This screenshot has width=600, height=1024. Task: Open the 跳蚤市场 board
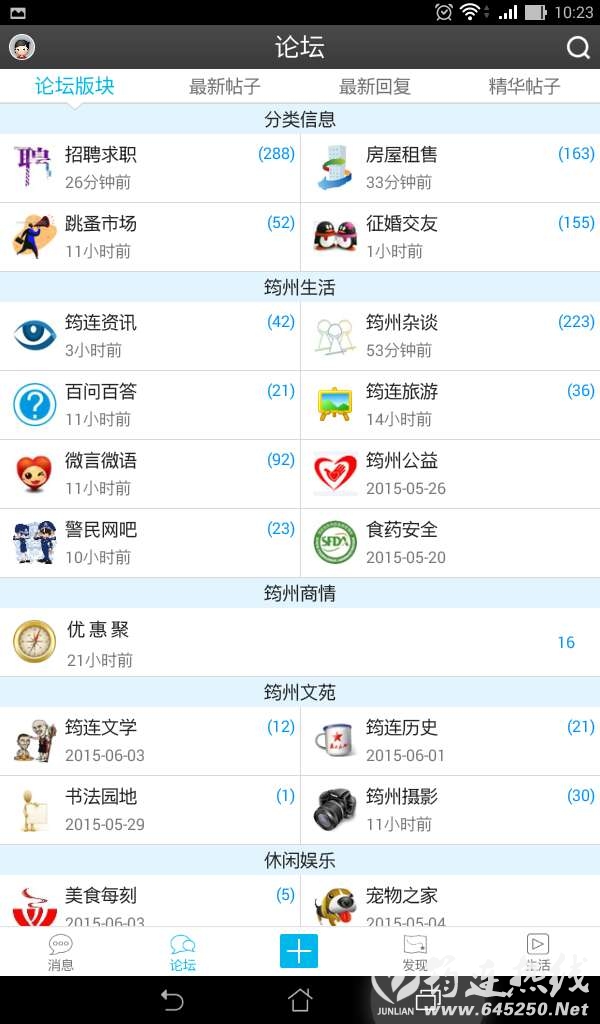click(x=150, y=237)
